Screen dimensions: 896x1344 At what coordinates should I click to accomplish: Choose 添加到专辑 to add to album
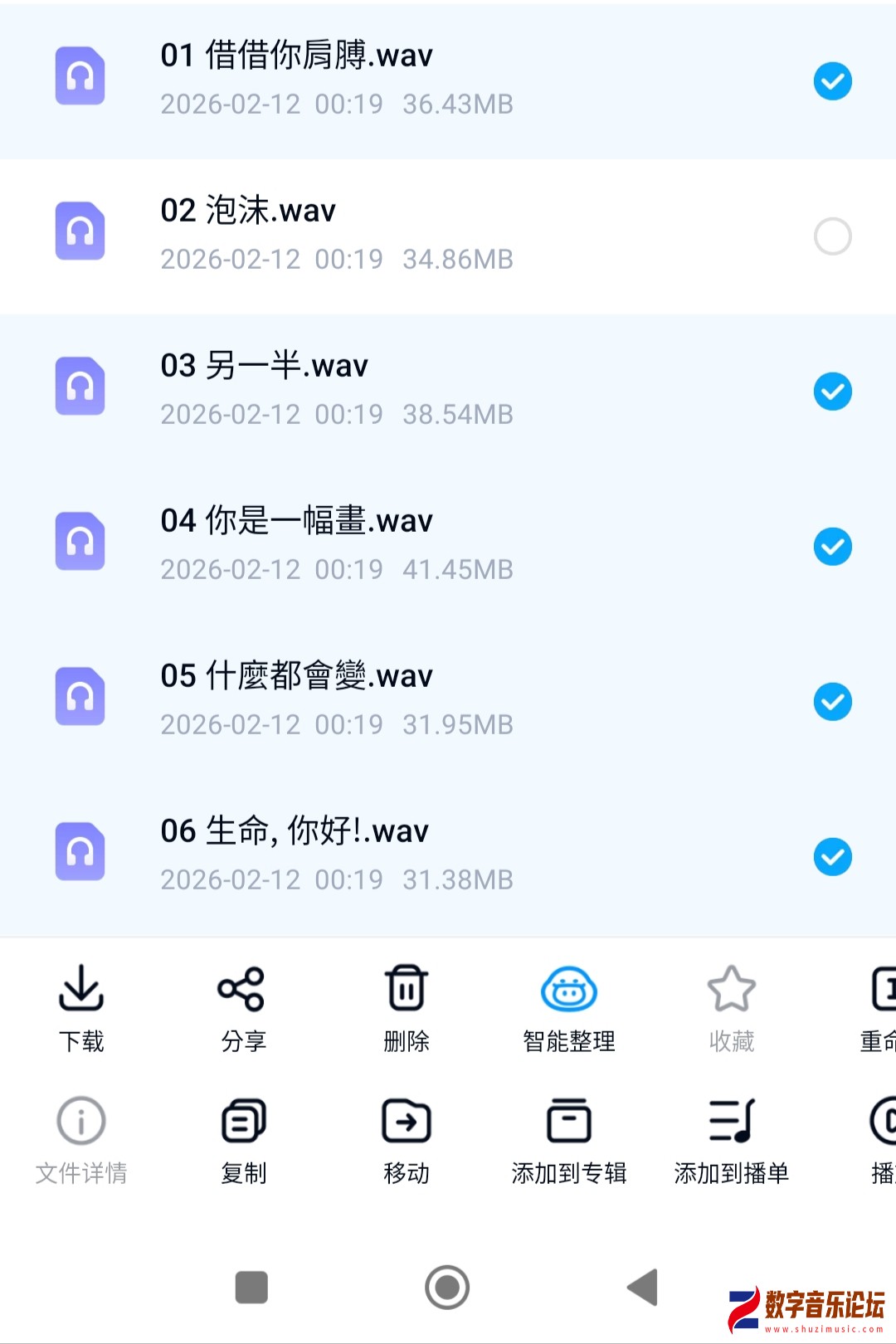[x=568, y=1140]
